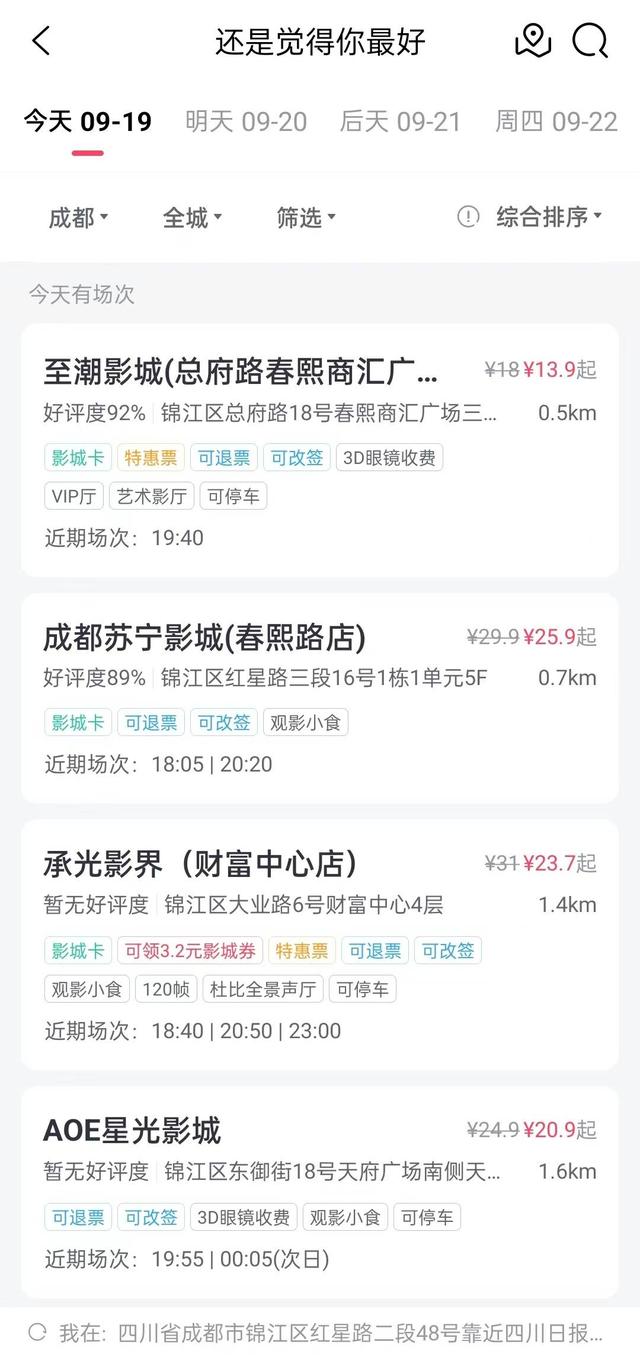Expand the 成都 city dropdown
Image resolution: width=640 pixels, height=1357 pixels.
(78, 217)
